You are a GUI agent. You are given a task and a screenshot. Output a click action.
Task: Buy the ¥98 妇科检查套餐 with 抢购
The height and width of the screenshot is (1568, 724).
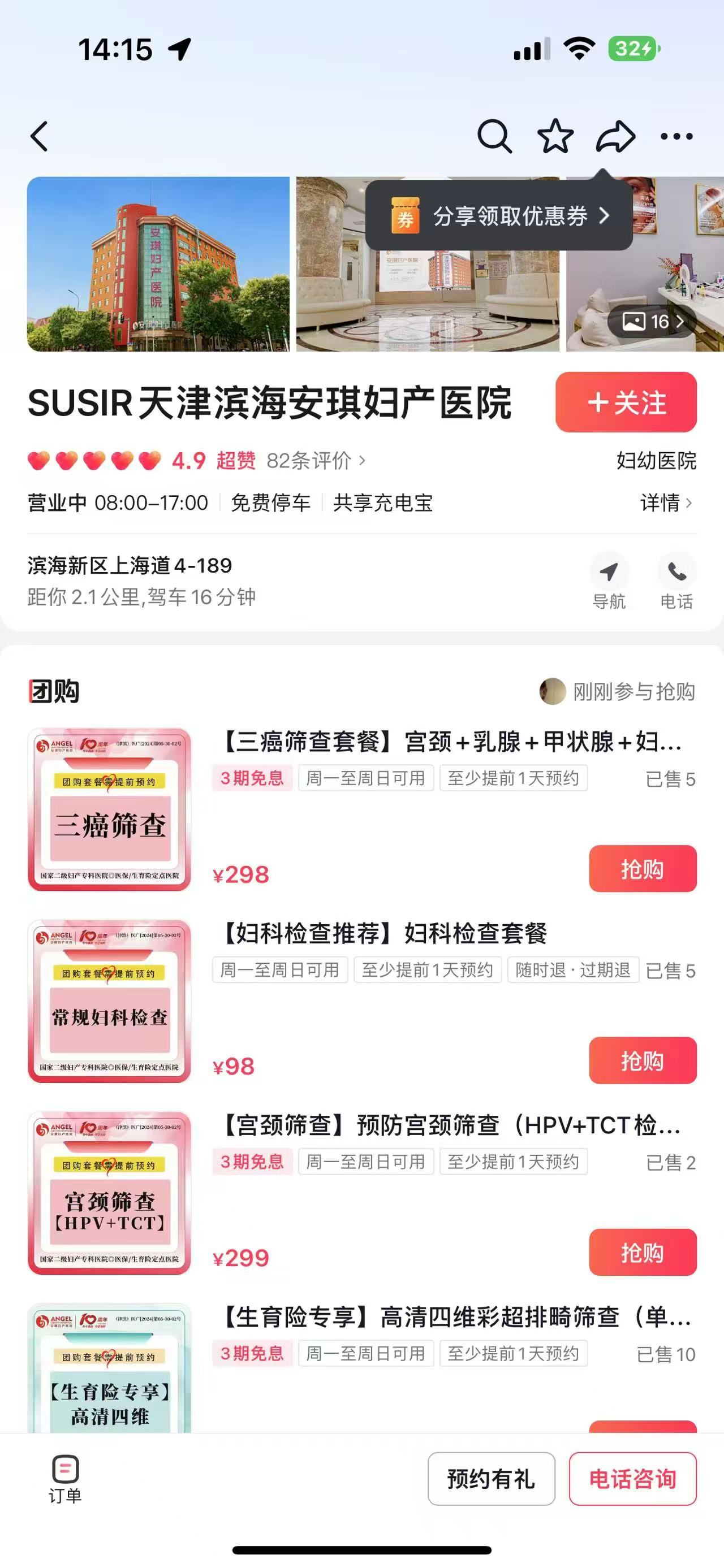[642, 1060]
